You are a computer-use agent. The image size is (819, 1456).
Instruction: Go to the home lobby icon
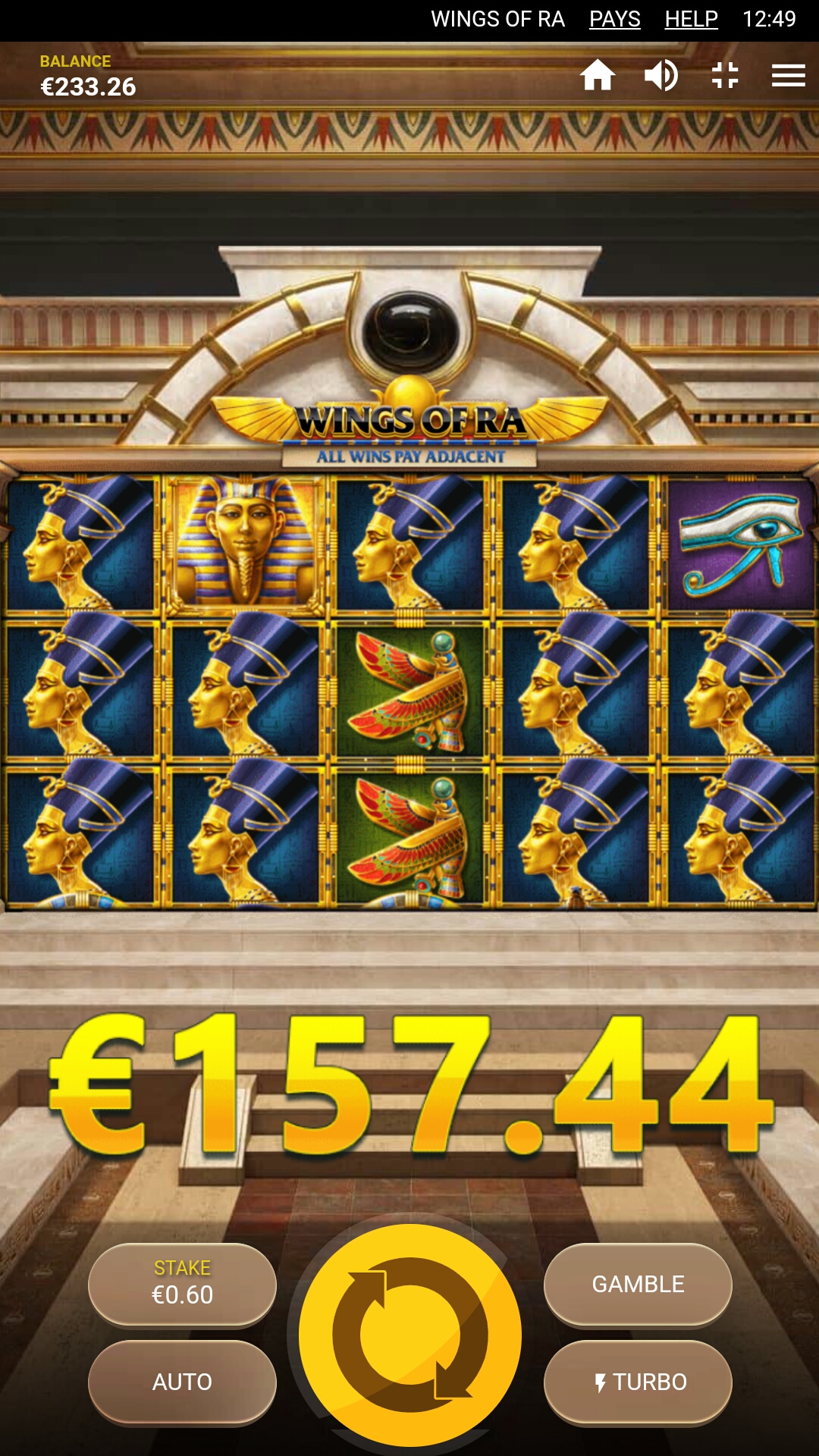pyautogui.click(x=598, y=75)
